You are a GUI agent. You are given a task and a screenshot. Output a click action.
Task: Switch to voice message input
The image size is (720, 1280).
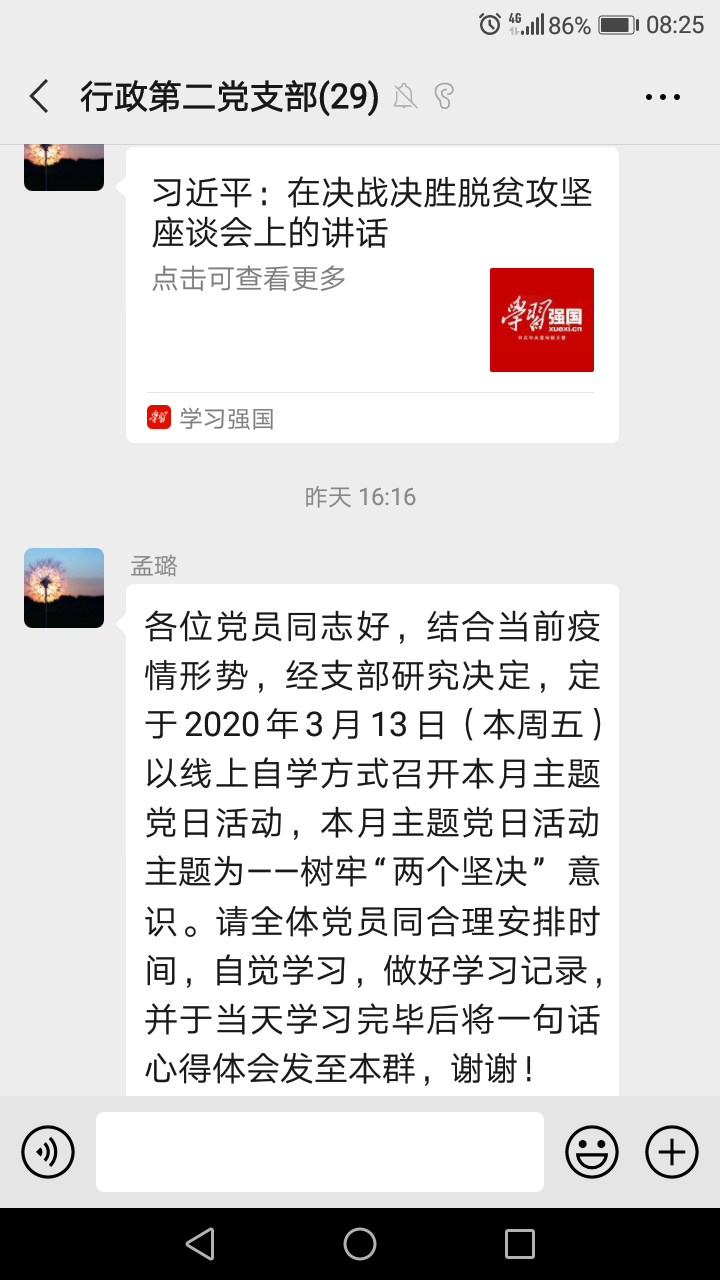tap(48, 1152)
